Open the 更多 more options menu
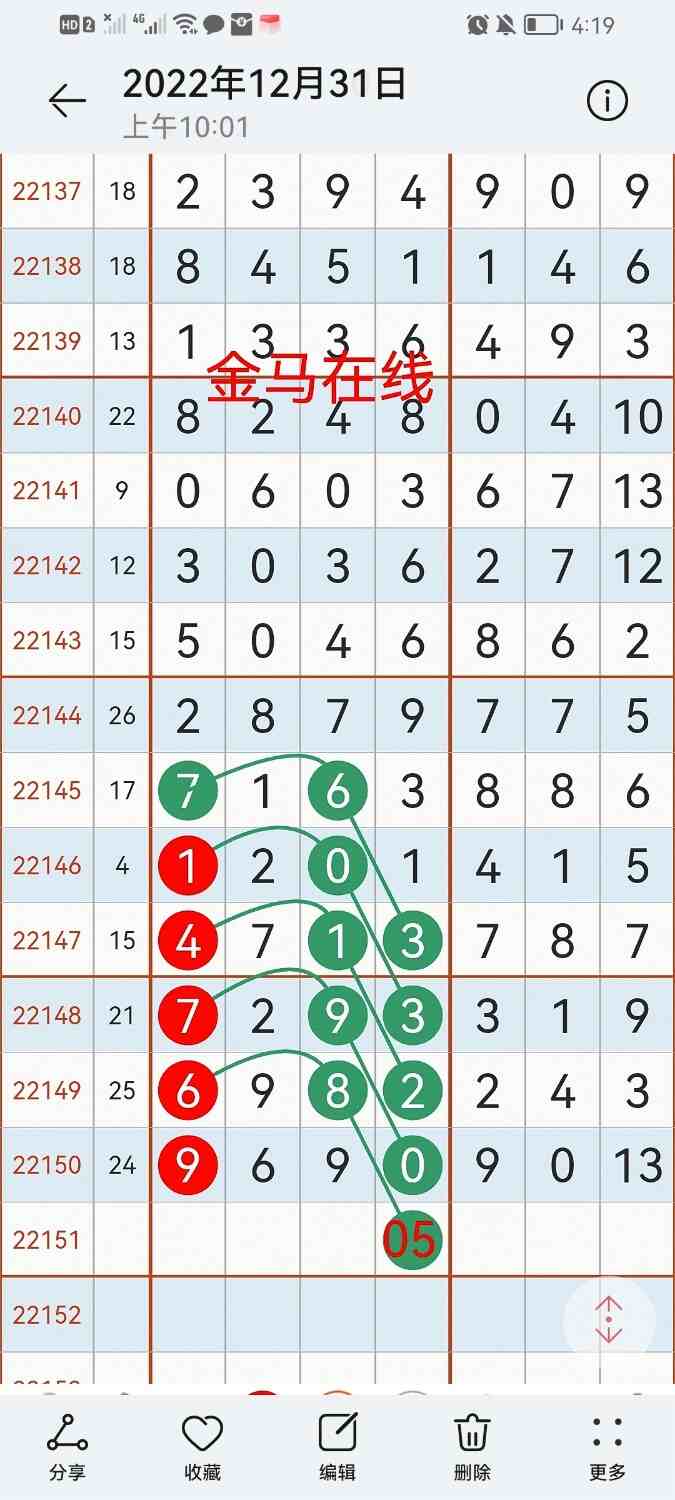This screenshot has height=1500, width=675. 607,1447
